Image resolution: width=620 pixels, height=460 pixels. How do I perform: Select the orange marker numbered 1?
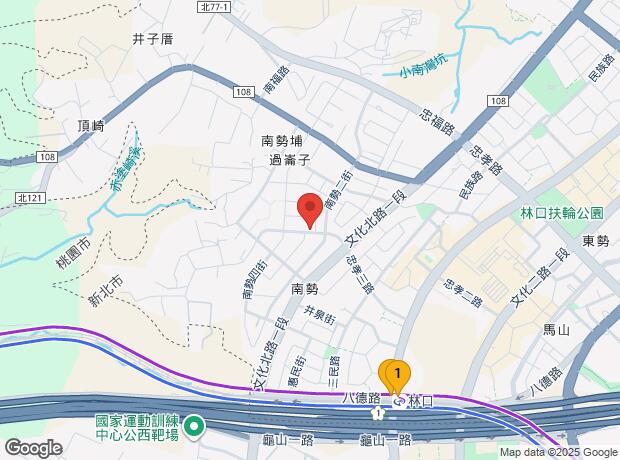click(398, 374)
